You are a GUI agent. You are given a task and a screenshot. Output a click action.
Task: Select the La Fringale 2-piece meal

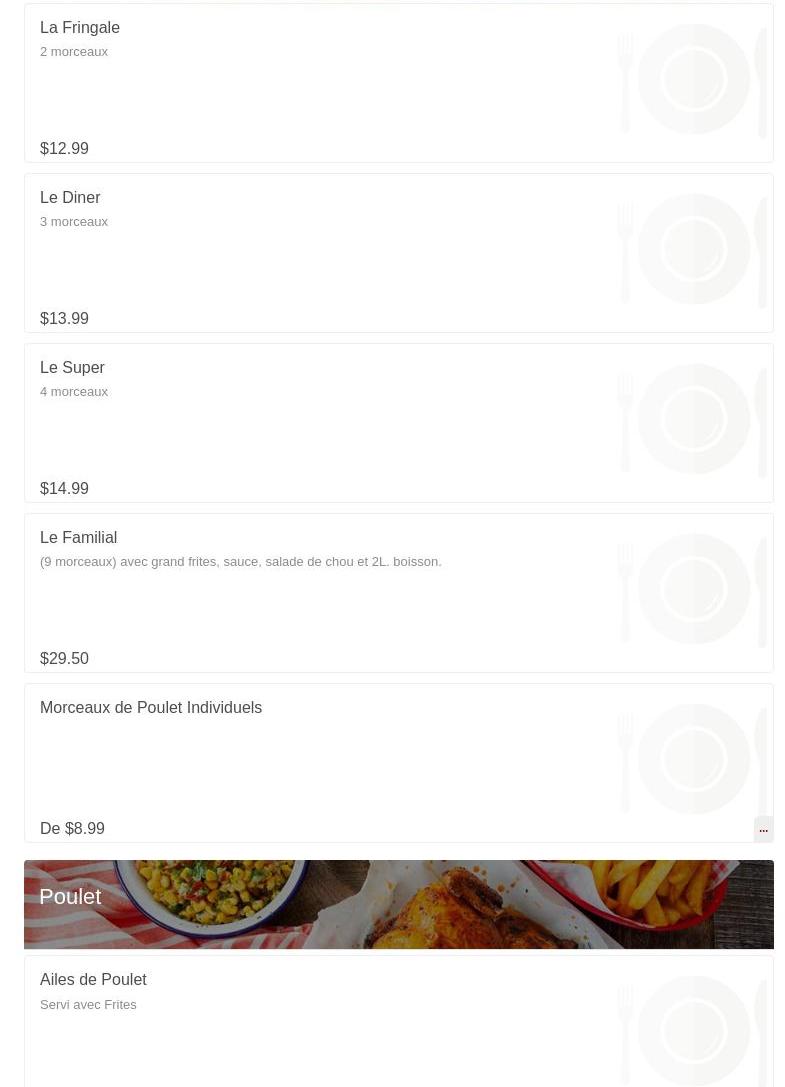(80, 28)
